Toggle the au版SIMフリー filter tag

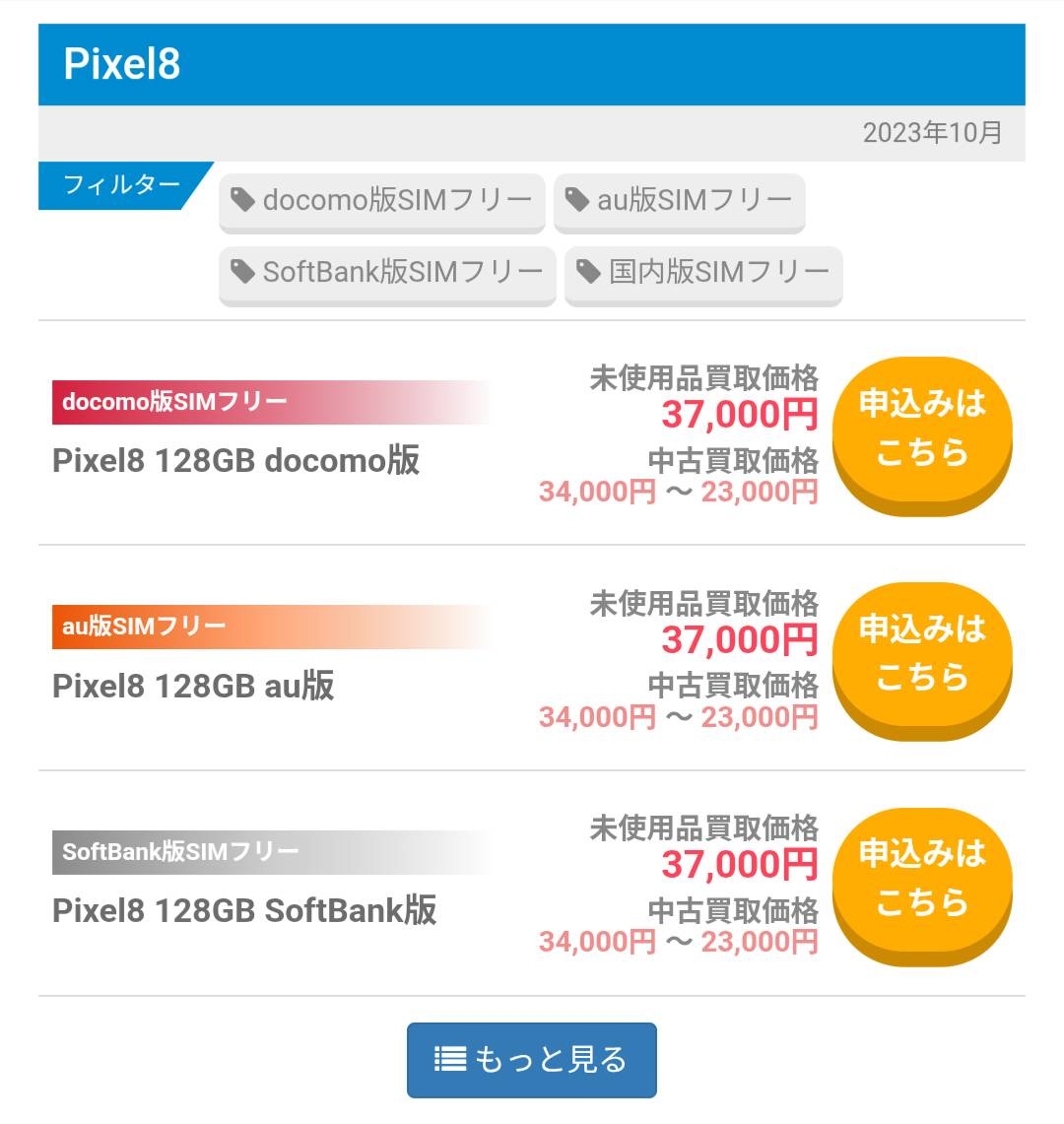(680, 200)
